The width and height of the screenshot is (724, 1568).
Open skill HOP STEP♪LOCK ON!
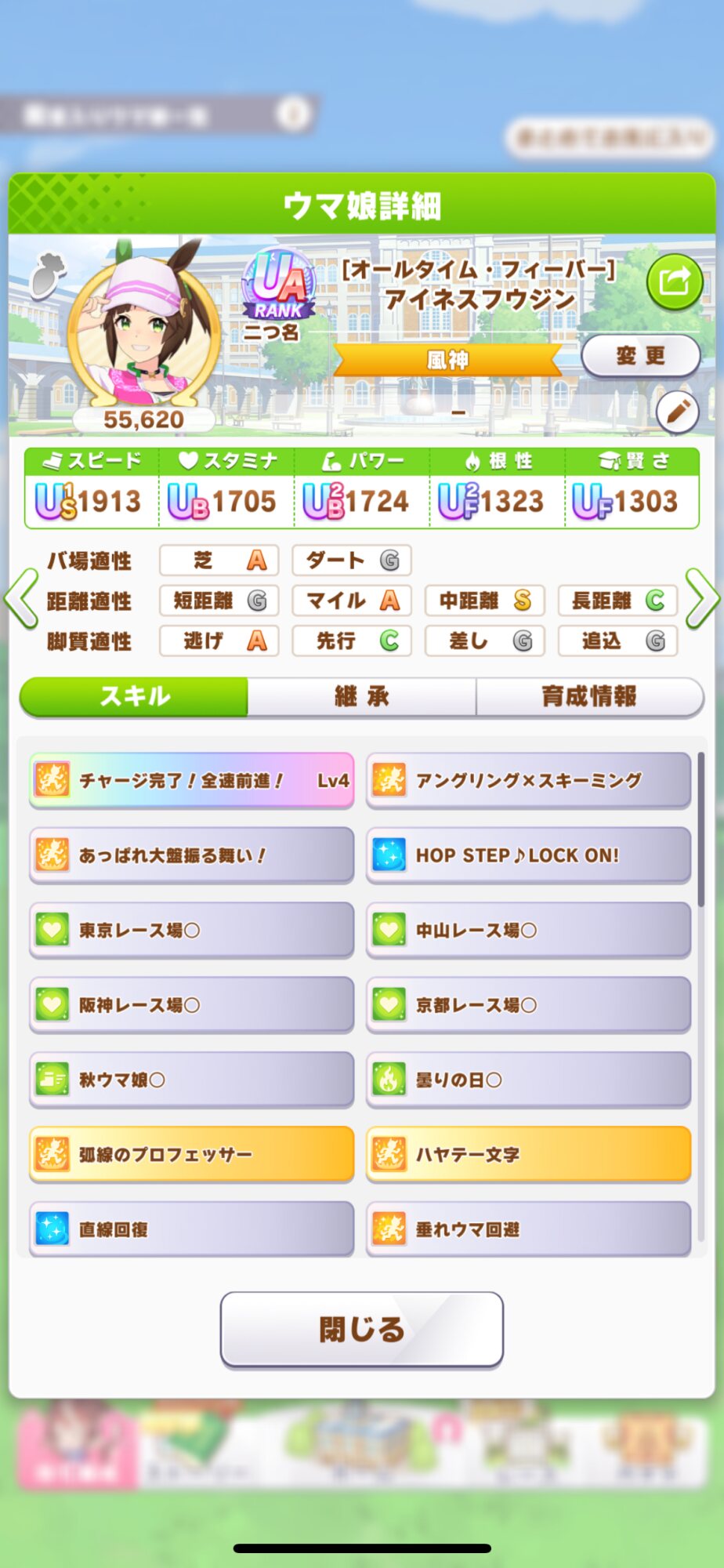[528, 855]
